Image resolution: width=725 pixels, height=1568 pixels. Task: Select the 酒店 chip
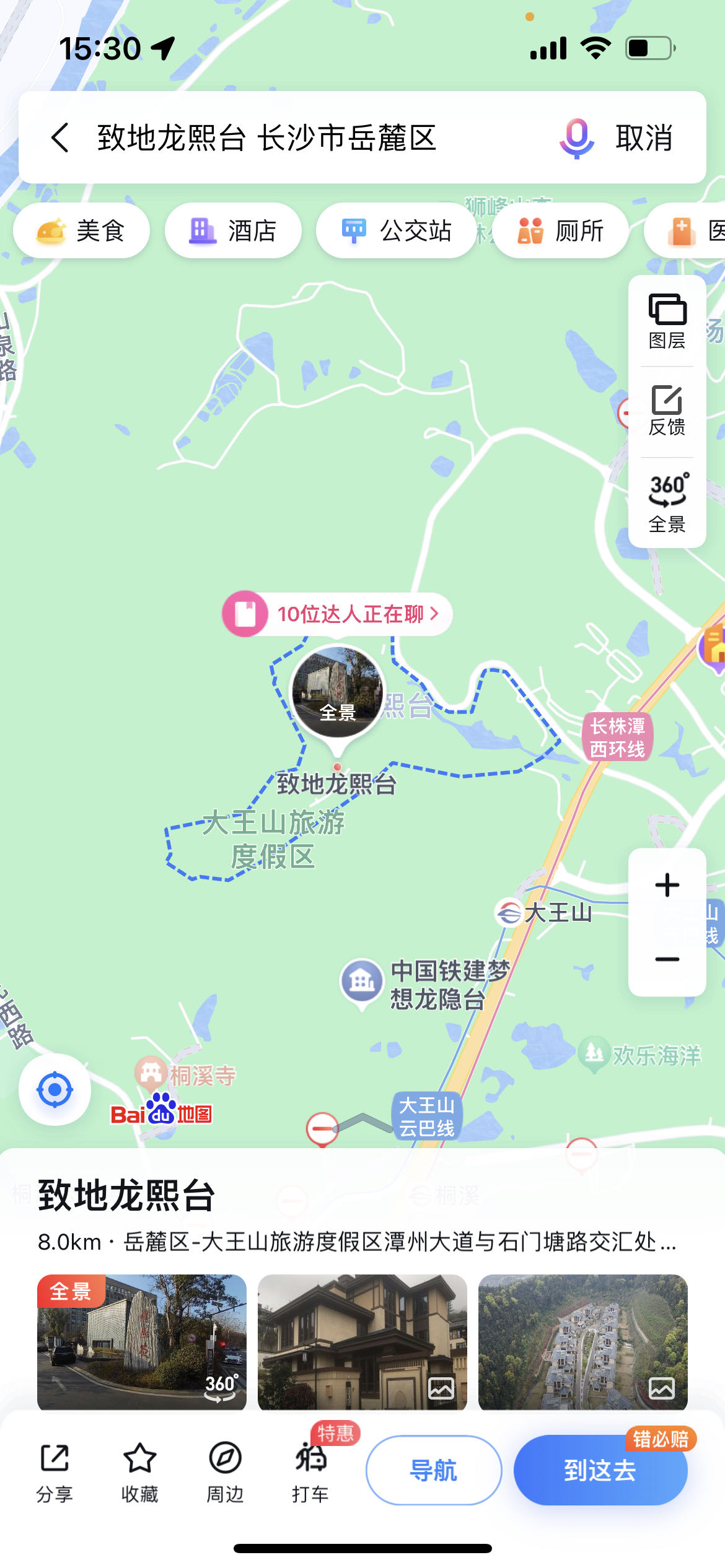pyautogui.click(x=233, y=231)
